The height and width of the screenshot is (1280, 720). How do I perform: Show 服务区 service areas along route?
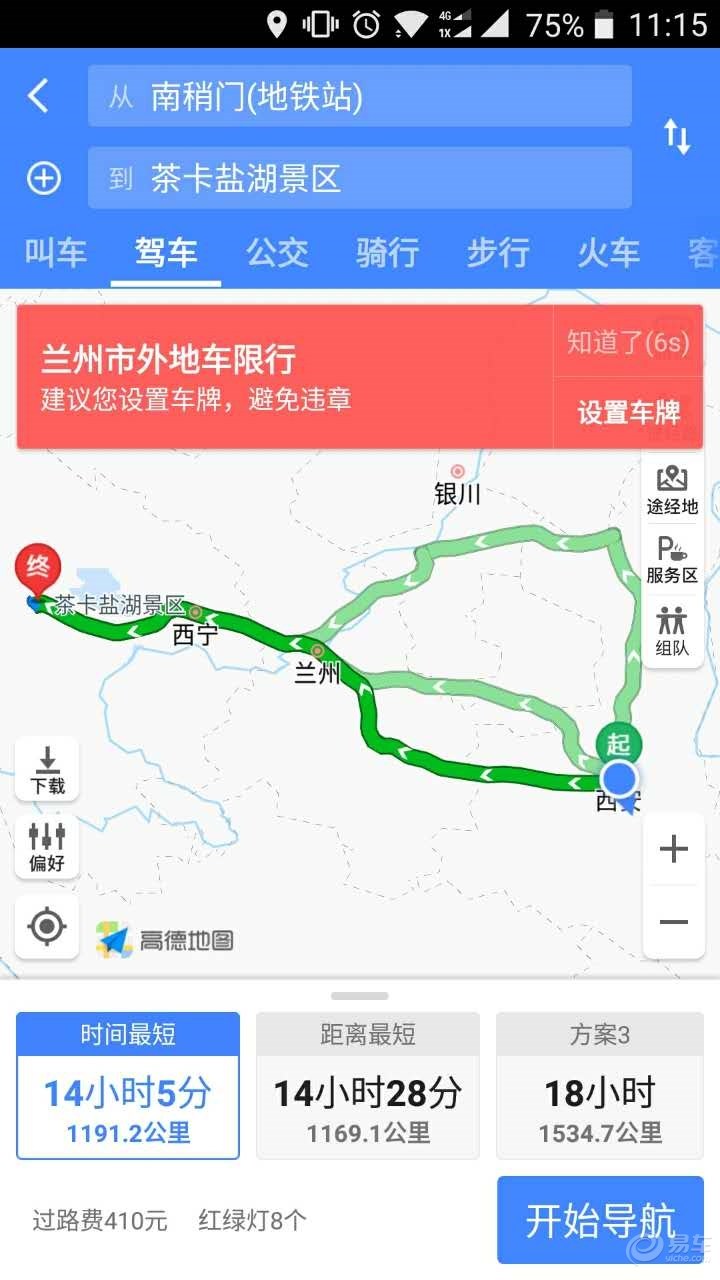(x=672, y=559)
